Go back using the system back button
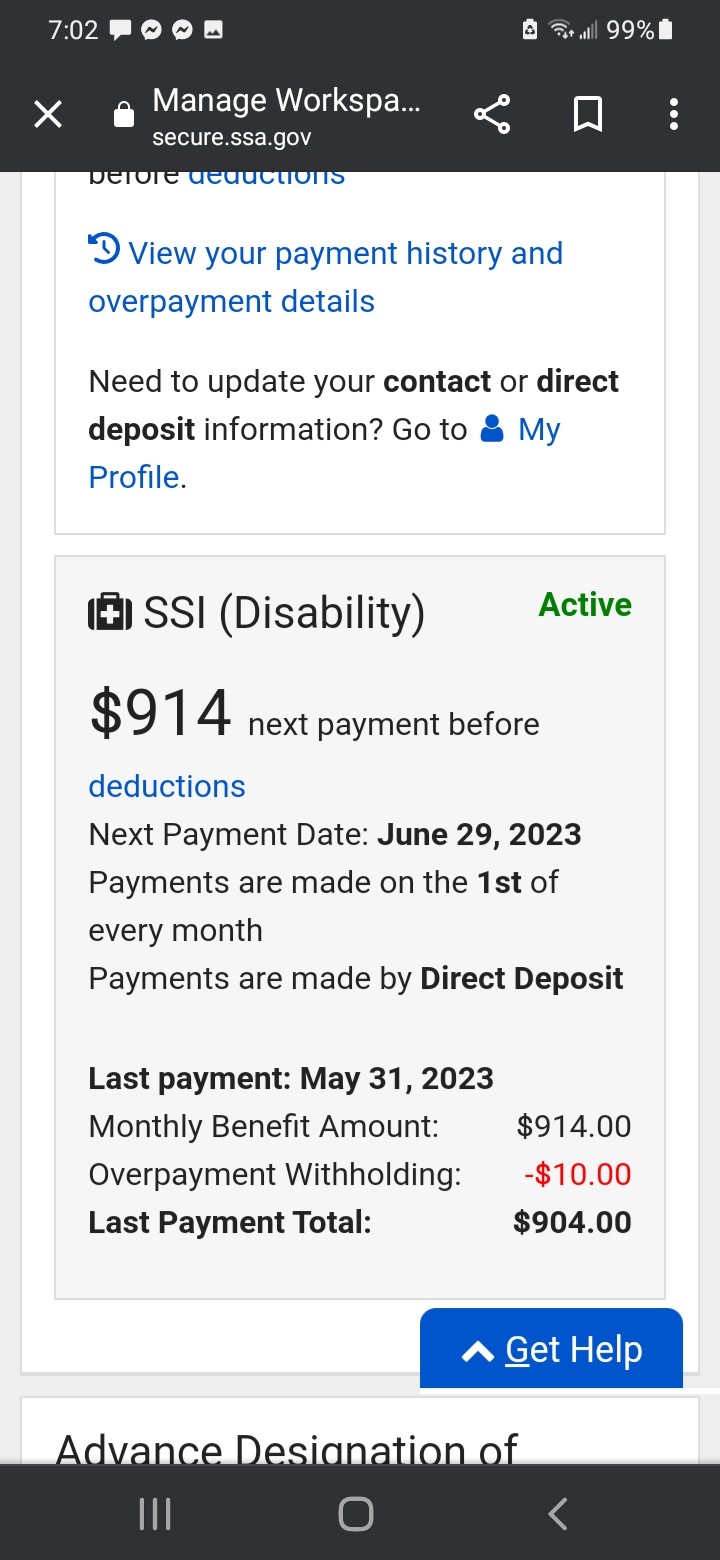The image size is (720, 1560). pyautogui.click(x=558, y=1513)
